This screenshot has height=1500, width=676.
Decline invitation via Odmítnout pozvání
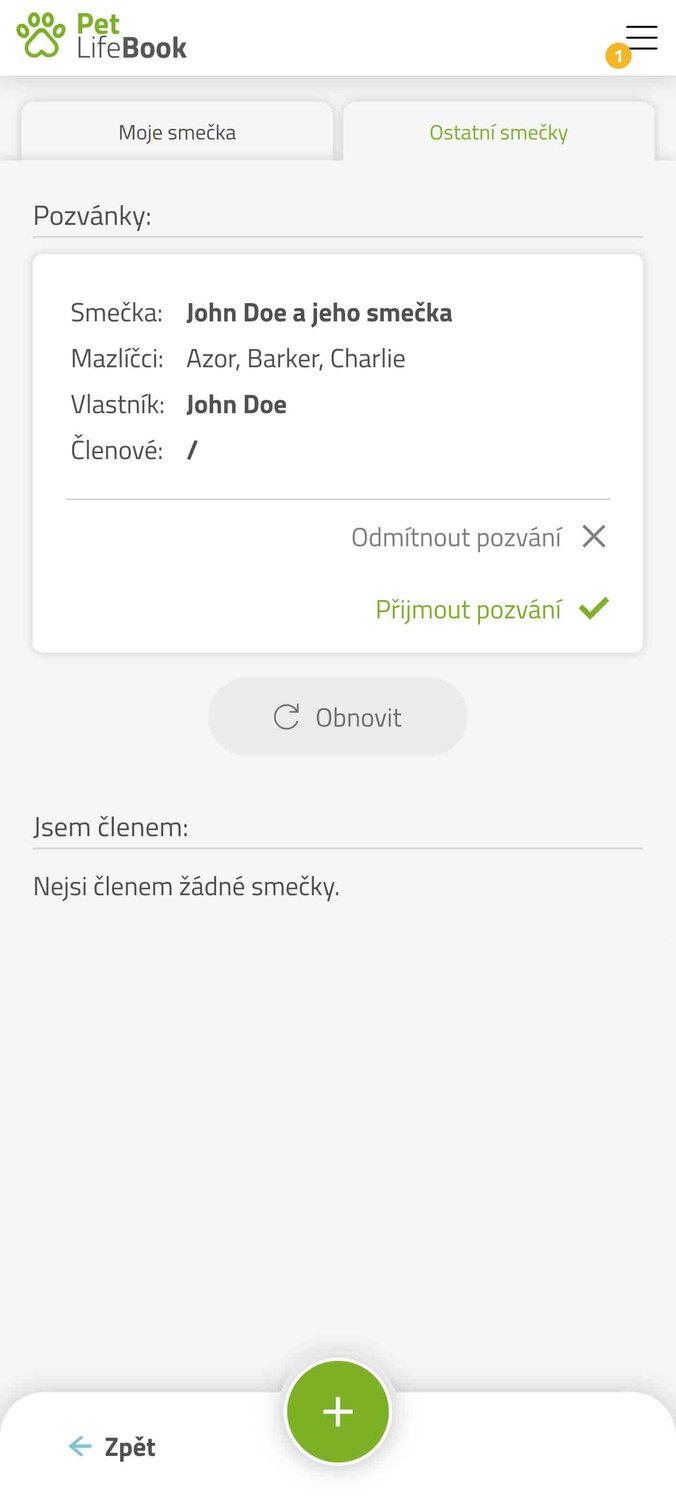tap(479, 537)
